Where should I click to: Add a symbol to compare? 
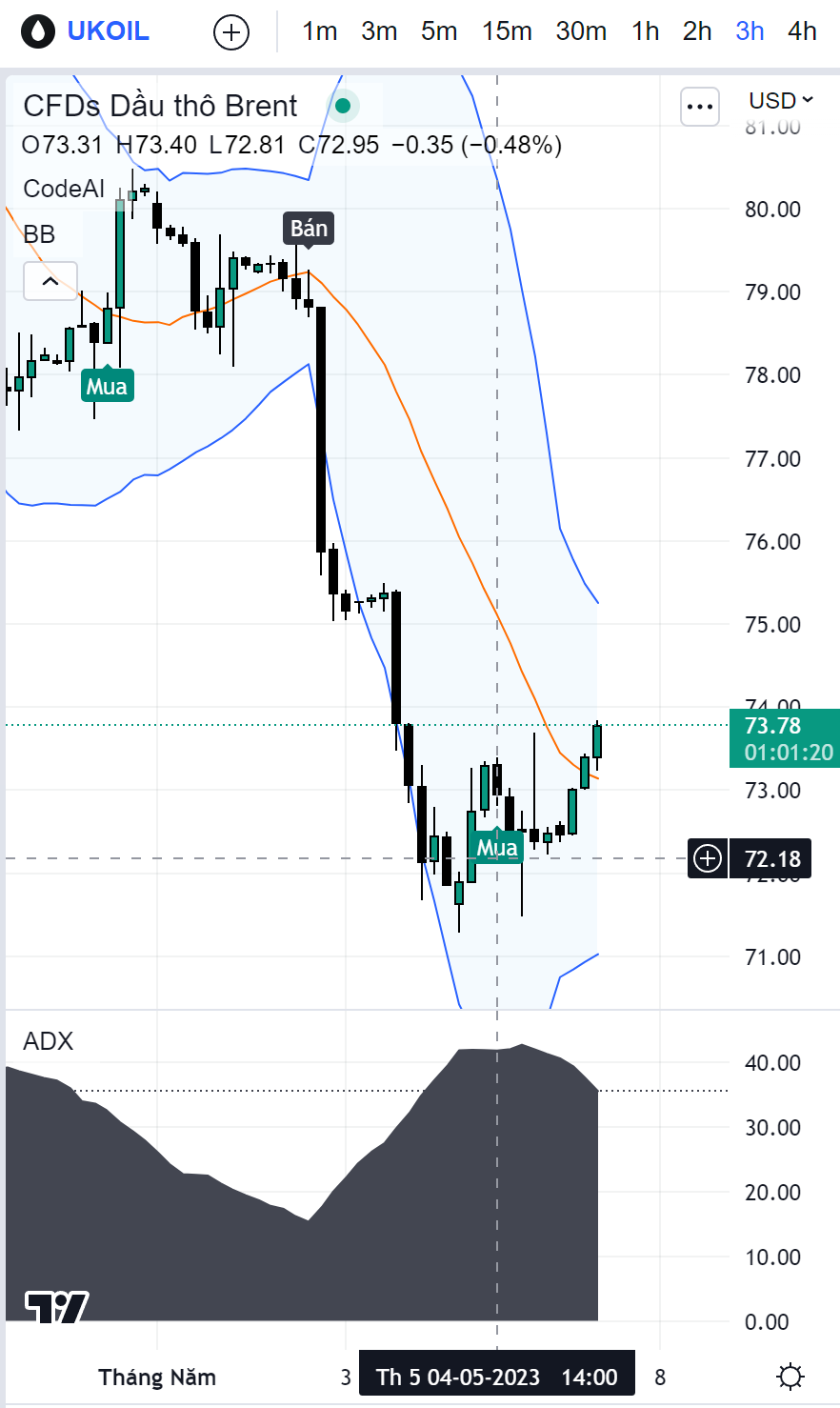231,32
